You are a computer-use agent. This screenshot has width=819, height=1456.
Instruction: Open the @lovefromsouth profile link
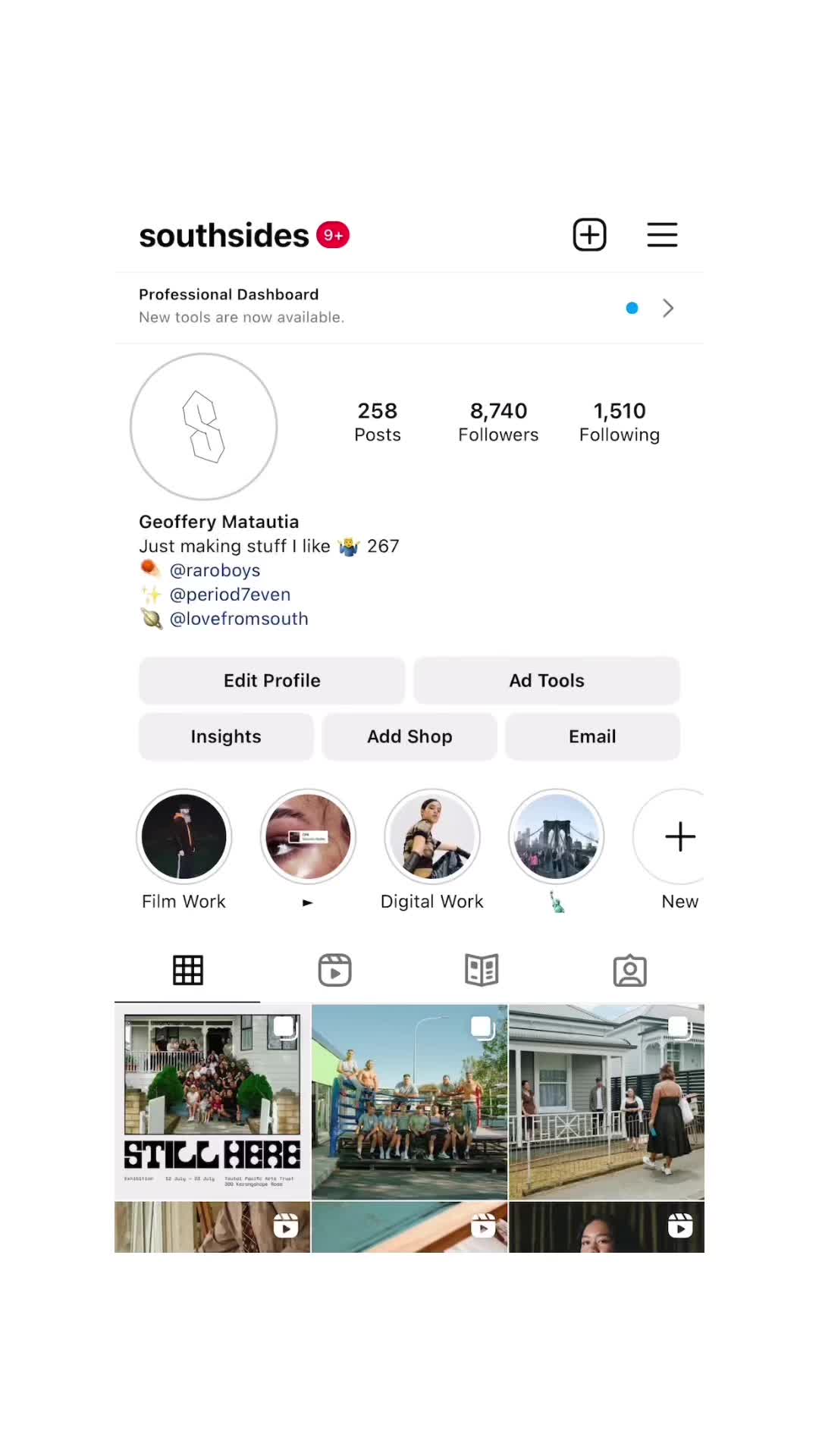click(239, 619)
